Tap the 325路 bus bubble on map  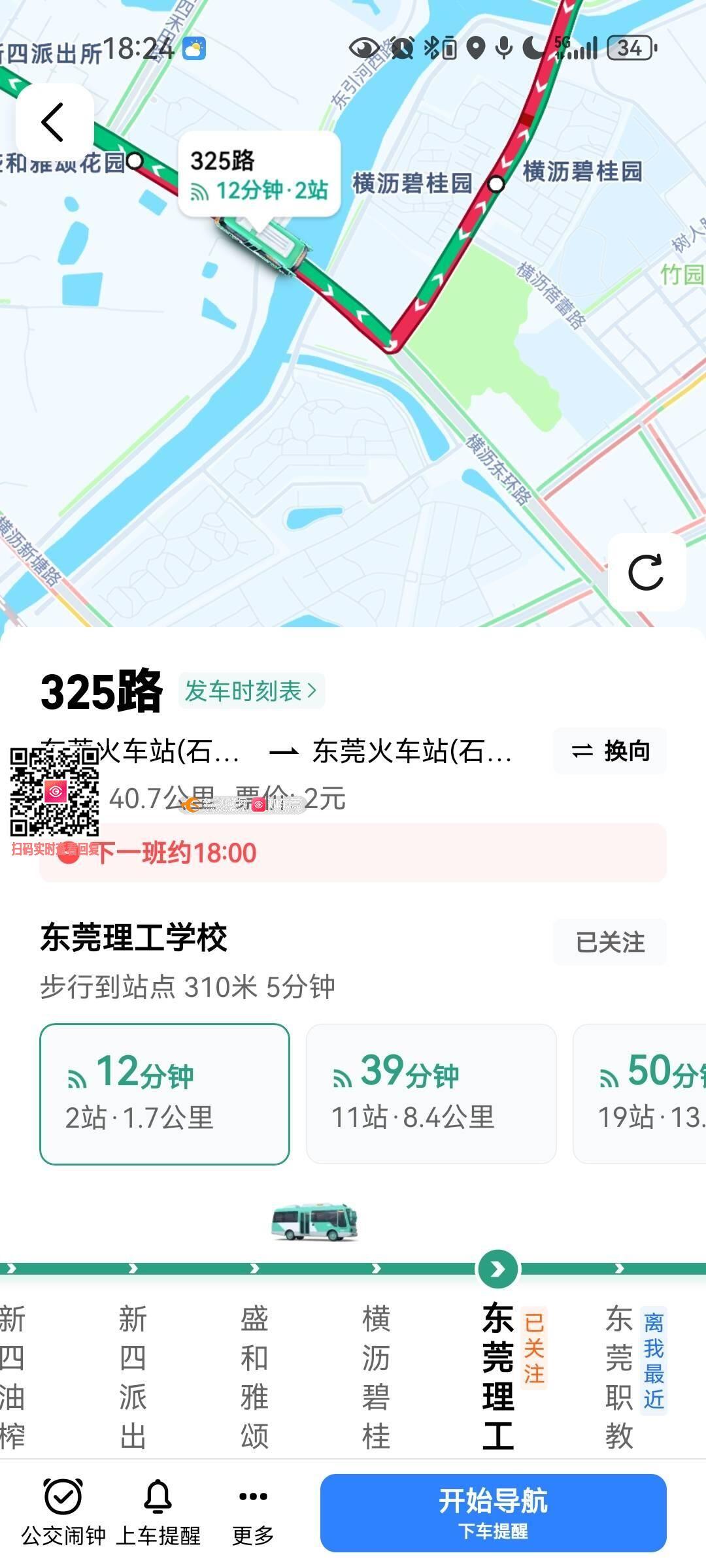point(259,175)
